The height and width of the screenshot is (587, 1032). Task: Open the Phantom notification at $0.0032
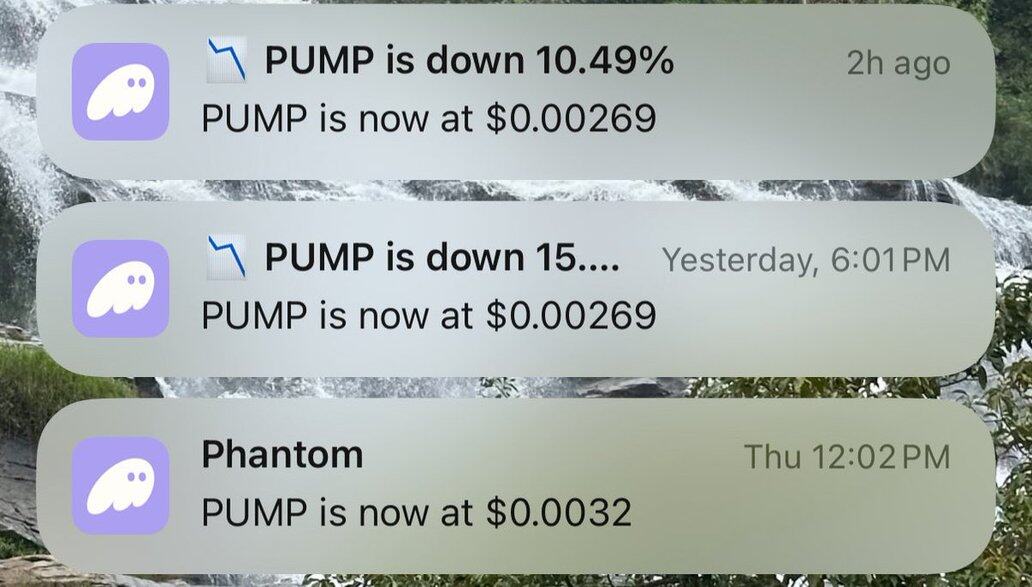(x=515, y=485)
